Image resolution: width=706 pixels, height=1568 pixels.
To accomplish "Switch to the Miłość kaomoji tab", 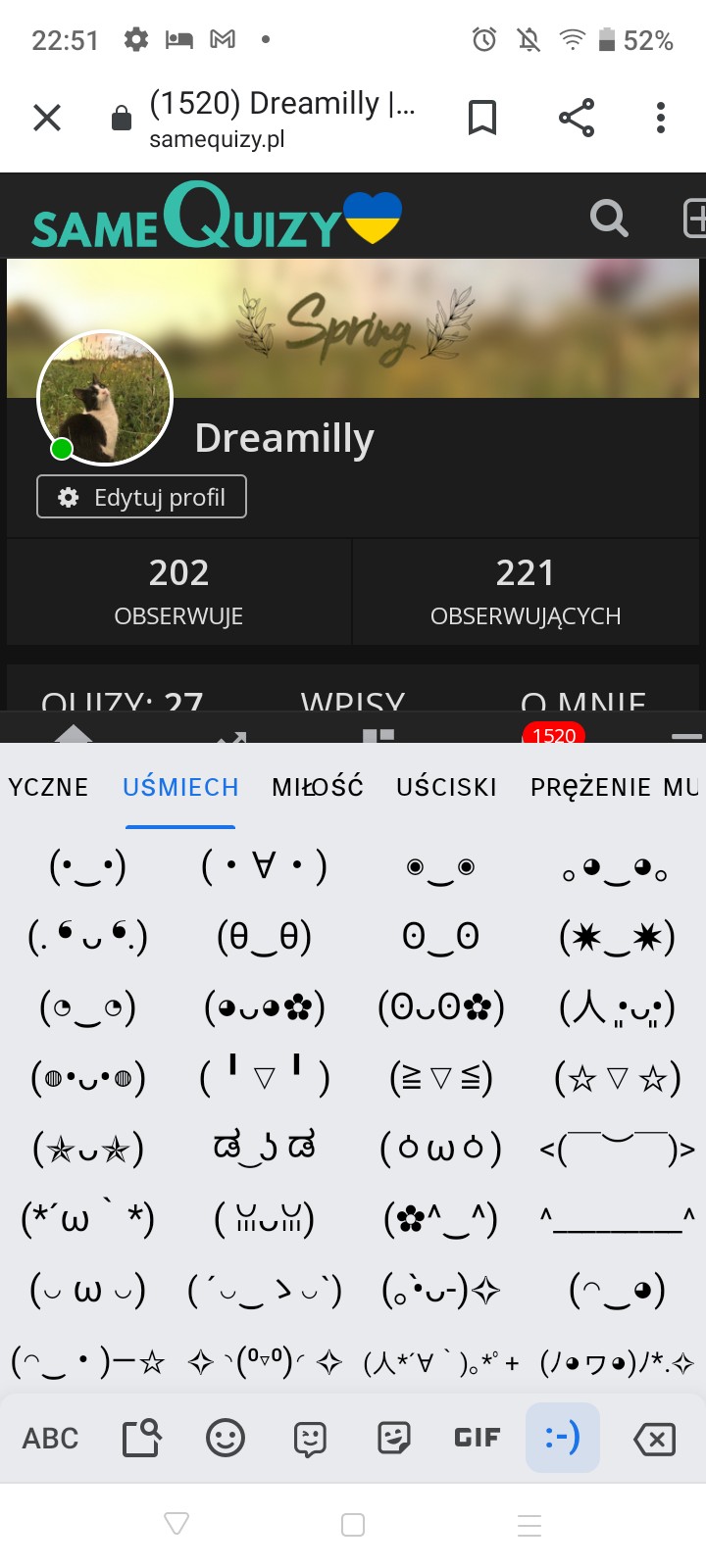I will click(x=317, y=787).
